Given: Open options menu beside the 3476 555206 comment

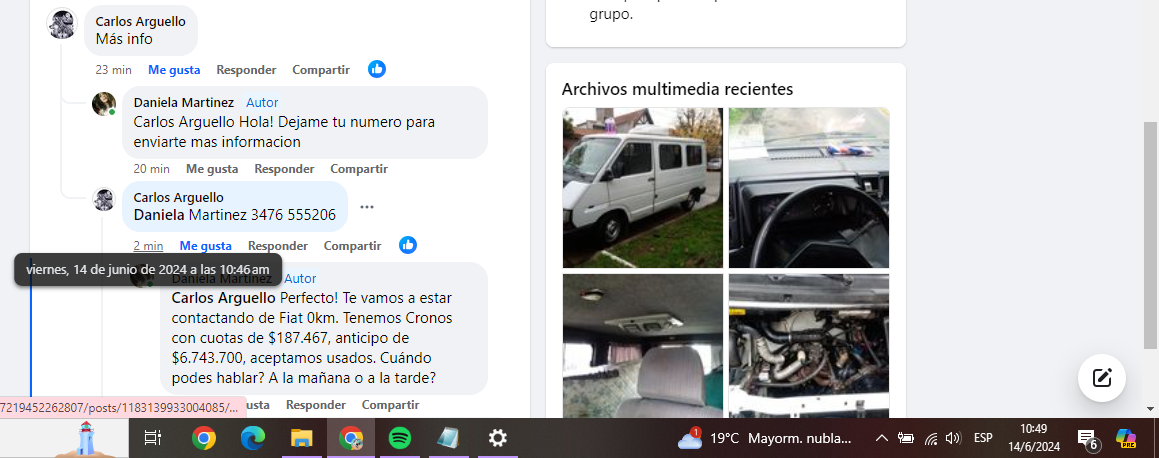Looking at the screenshot, I should coord(367,207).
